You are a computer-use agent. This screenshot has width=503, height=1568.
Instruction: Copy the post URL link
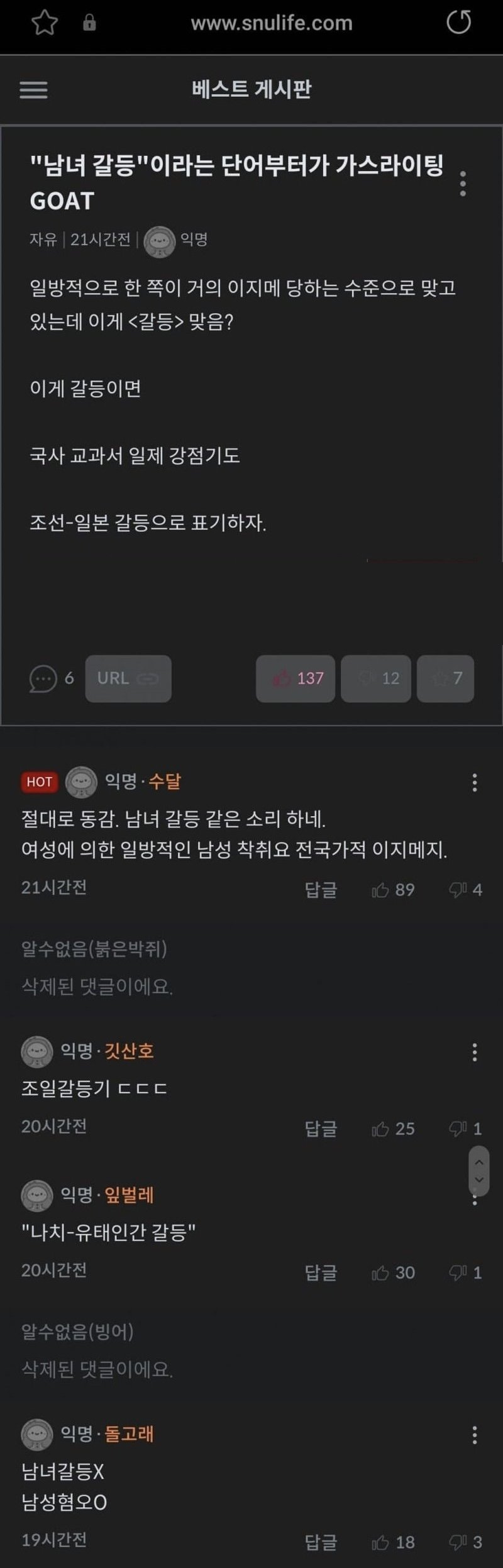click(128, 678)
